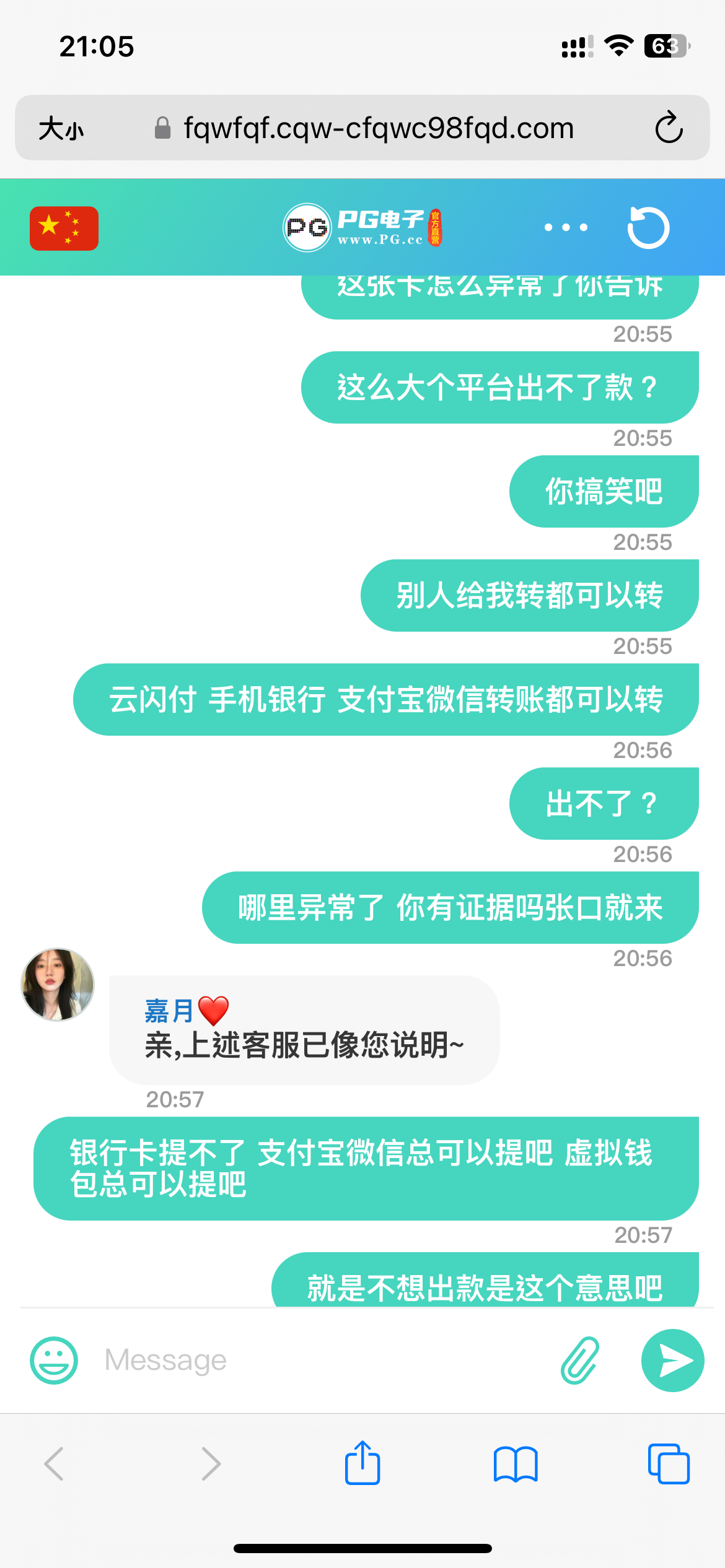Screen dimensions: 725x1568
Task: Open the emoji picker
Action: coord(54,1361)
